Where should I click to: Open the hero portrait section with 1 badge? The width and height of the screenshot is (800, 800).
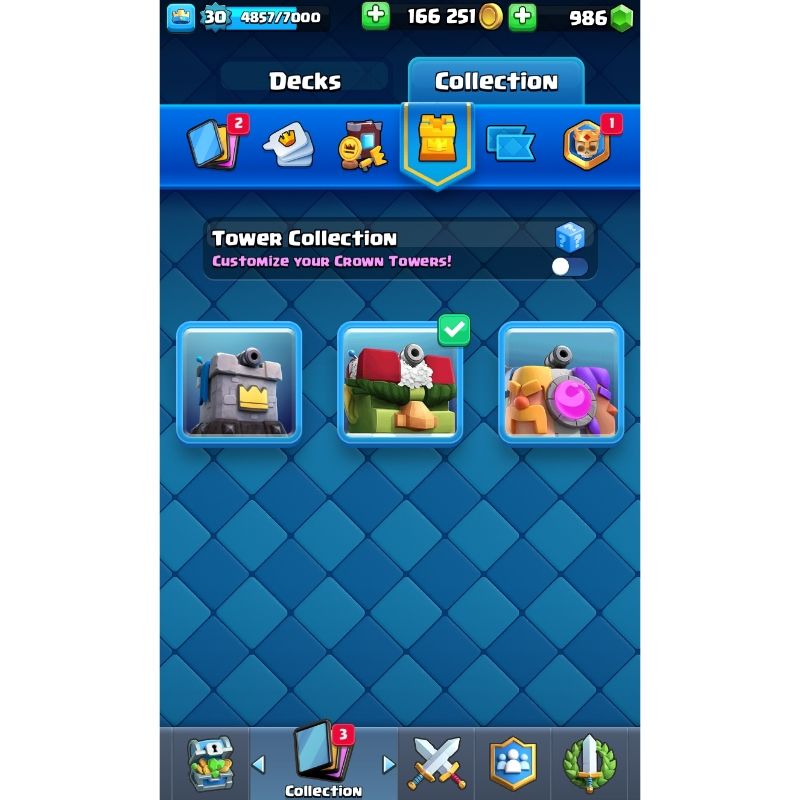click(x=587, y=144)
